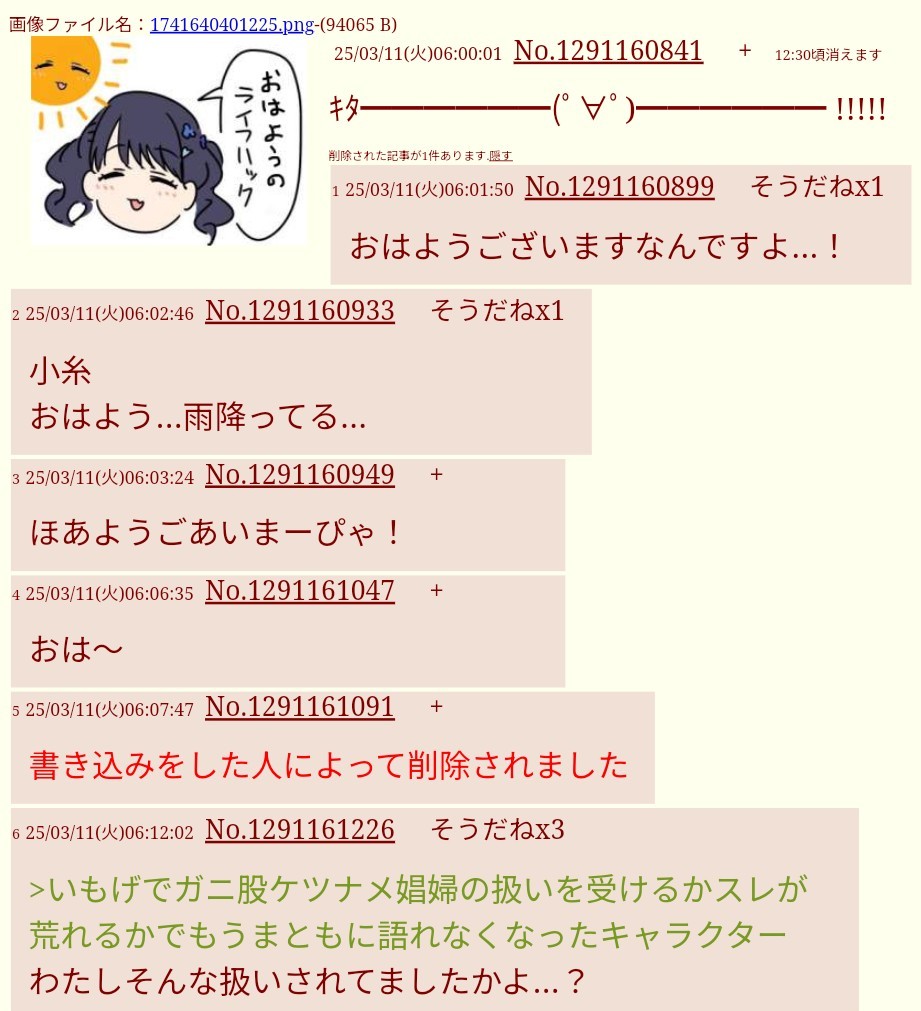The image size is (921, 1011).
Task: Tap the plus on post No.1291160949
Action: click(436, 475)
